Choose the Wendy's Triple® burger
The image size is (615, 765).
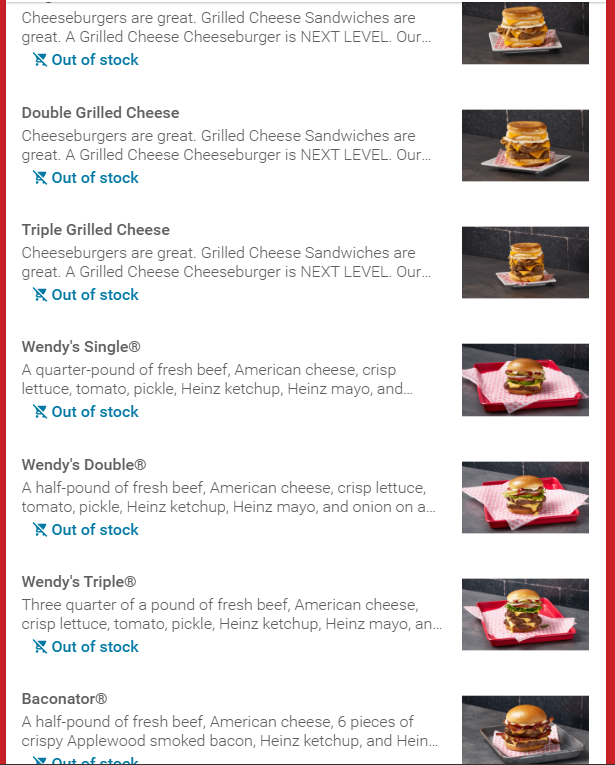coord(79,582)
